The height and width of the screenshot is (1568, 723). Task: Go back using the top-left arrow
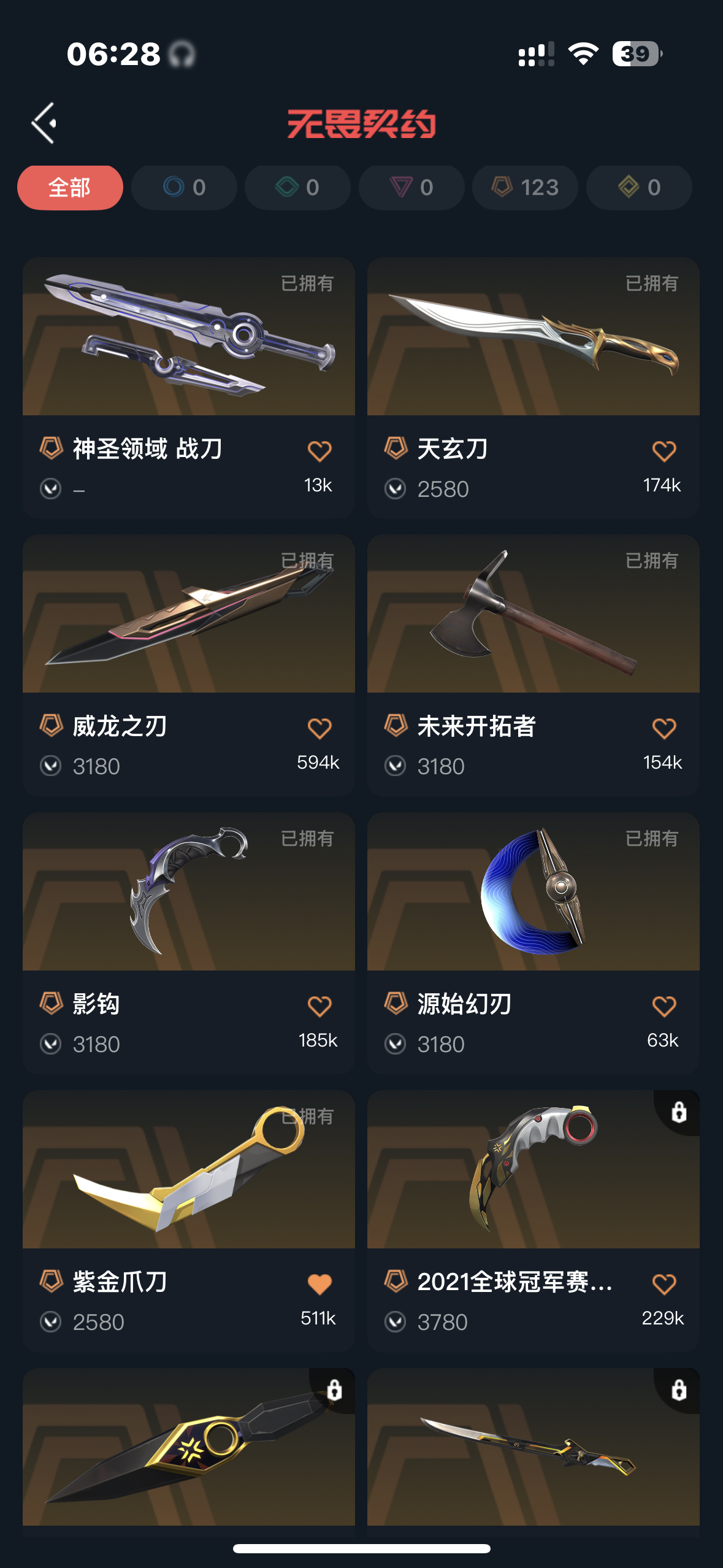44,123
